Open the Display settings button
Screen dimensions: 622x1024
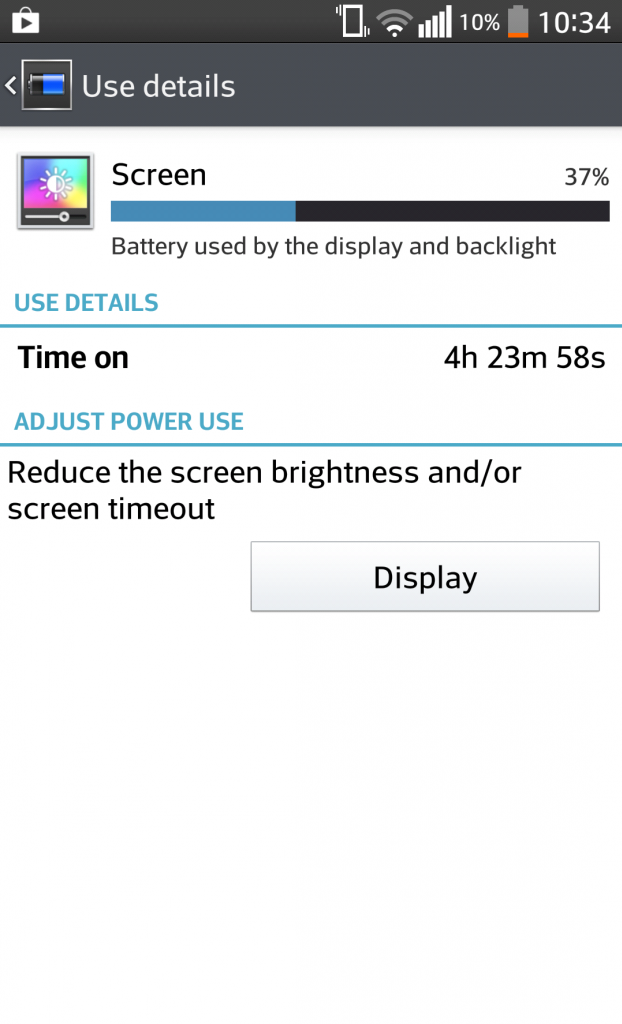(x=425, y=577)
